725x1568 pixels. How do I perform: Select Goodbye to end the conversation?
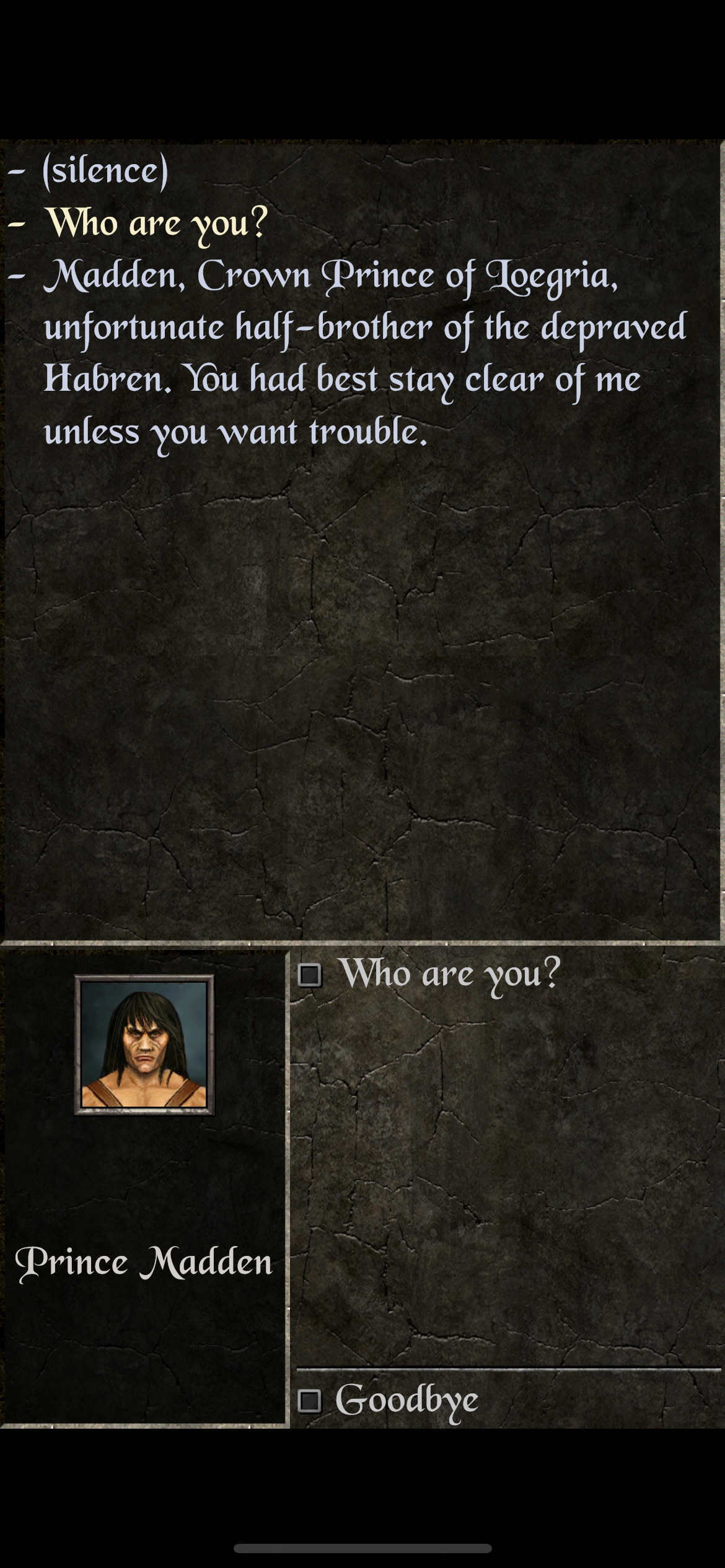405,1400
